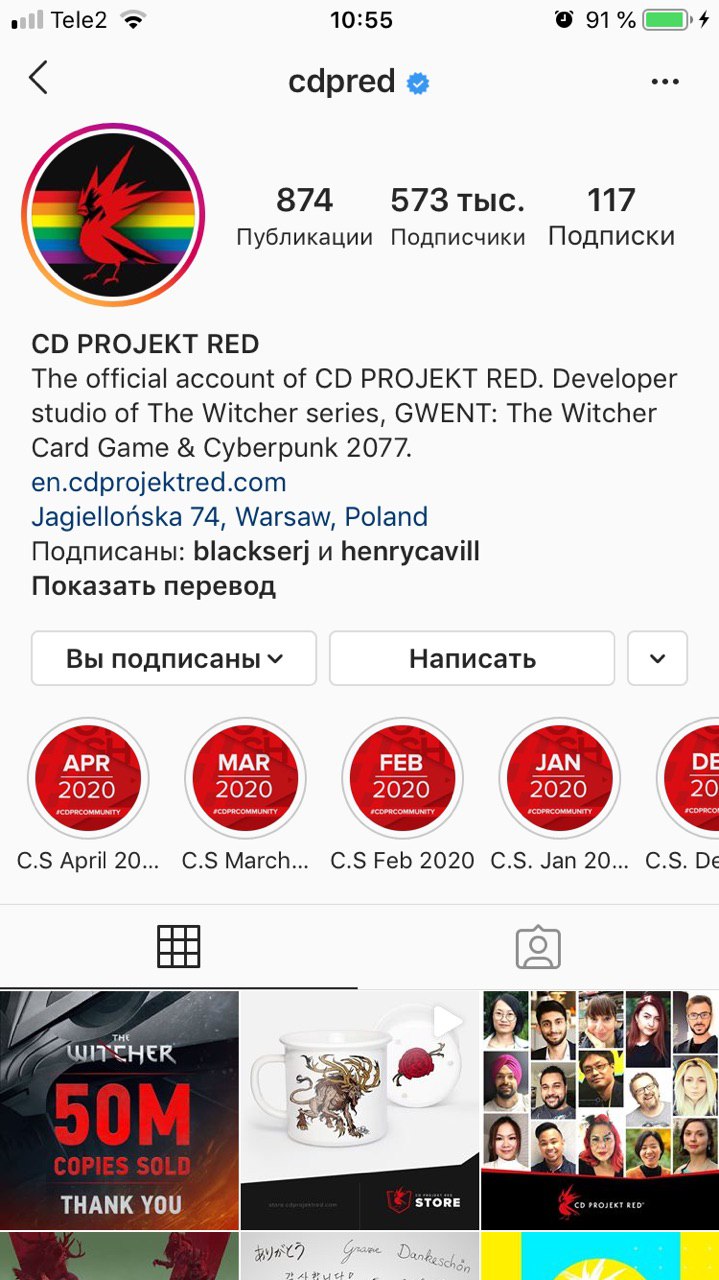Open the three-dot overflow menu

point(665,82)
